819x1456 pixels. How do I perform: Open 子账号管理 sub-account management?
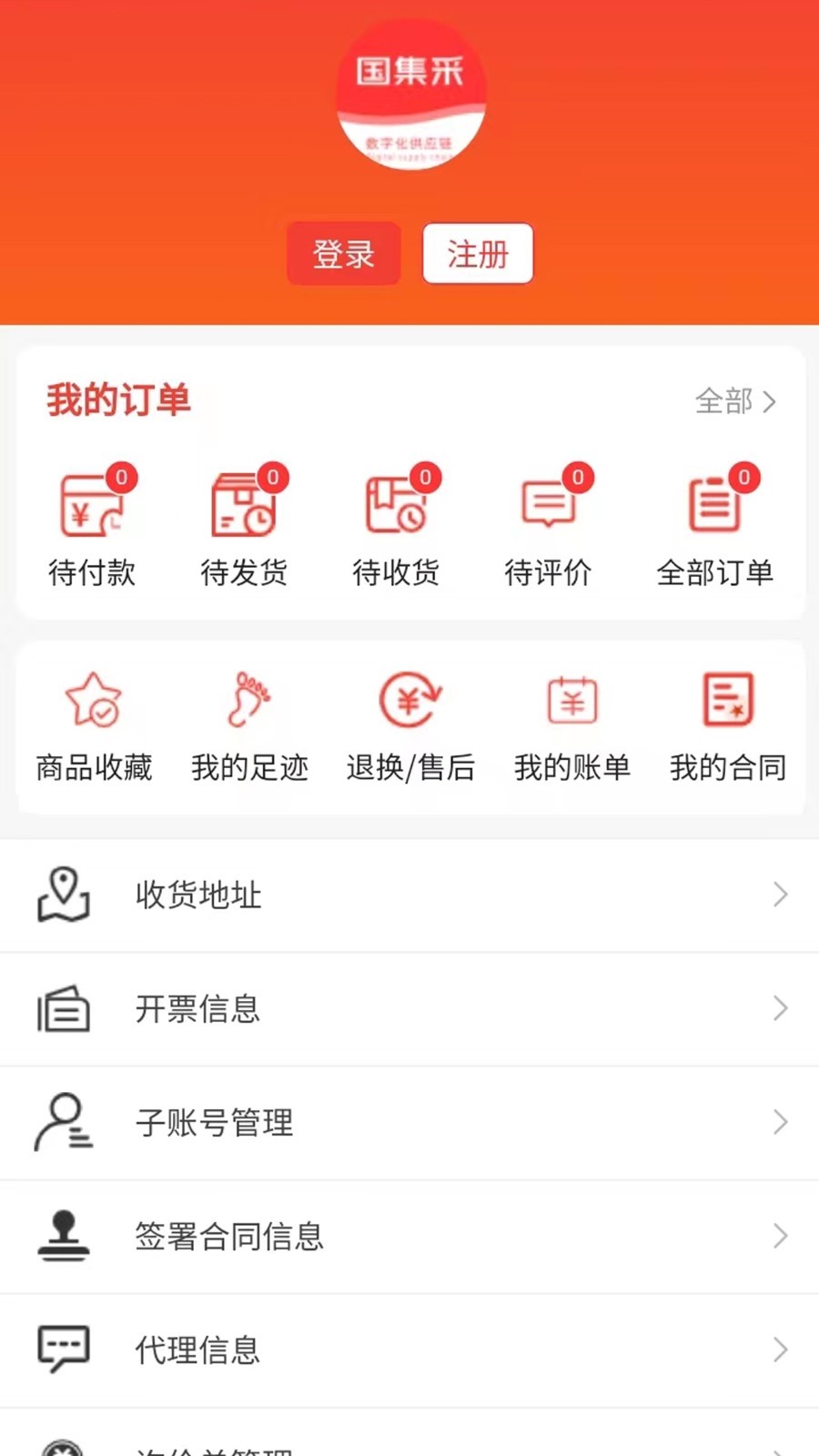coord(409,1123)
